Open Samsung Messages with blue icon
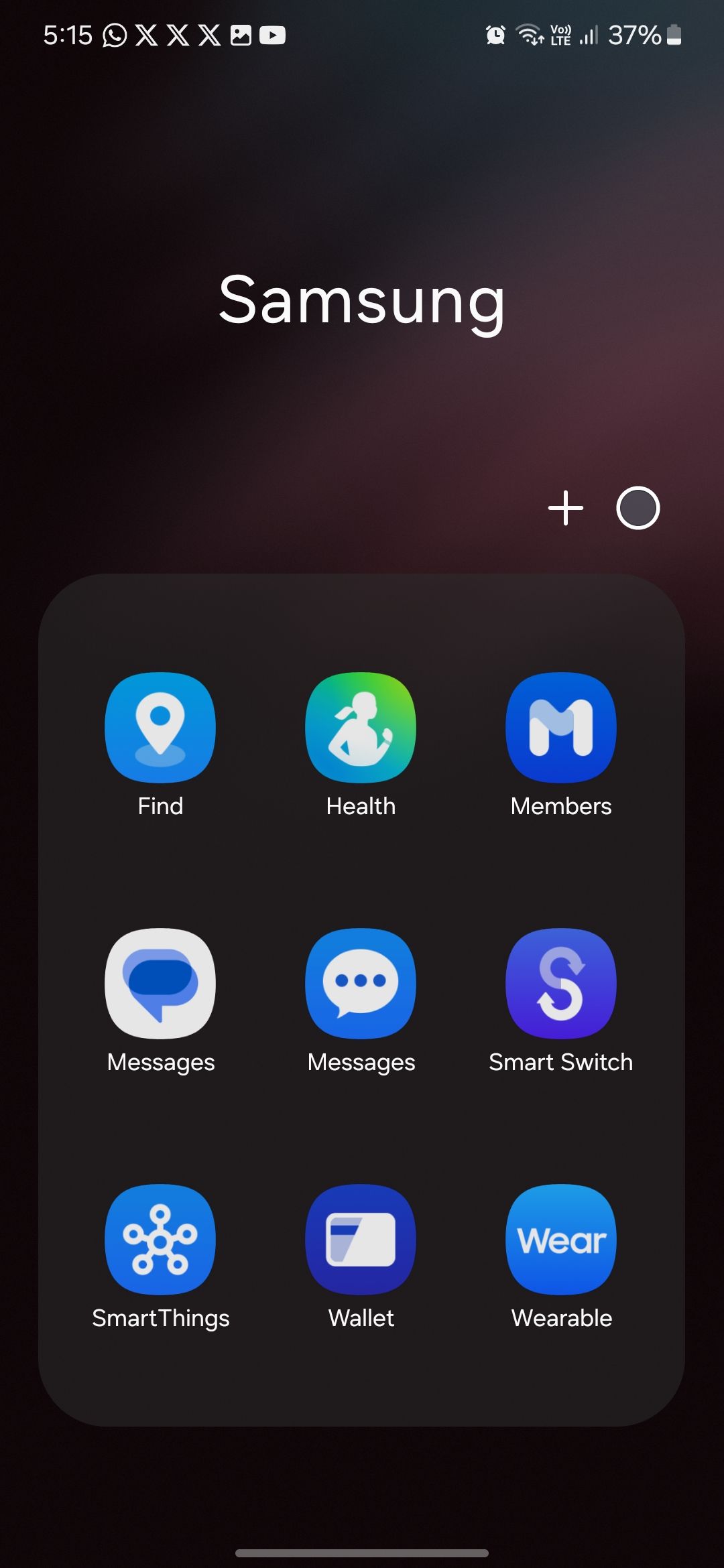Image resolution: width=724 pixels, height=1568 pixels. click(361, 984)
